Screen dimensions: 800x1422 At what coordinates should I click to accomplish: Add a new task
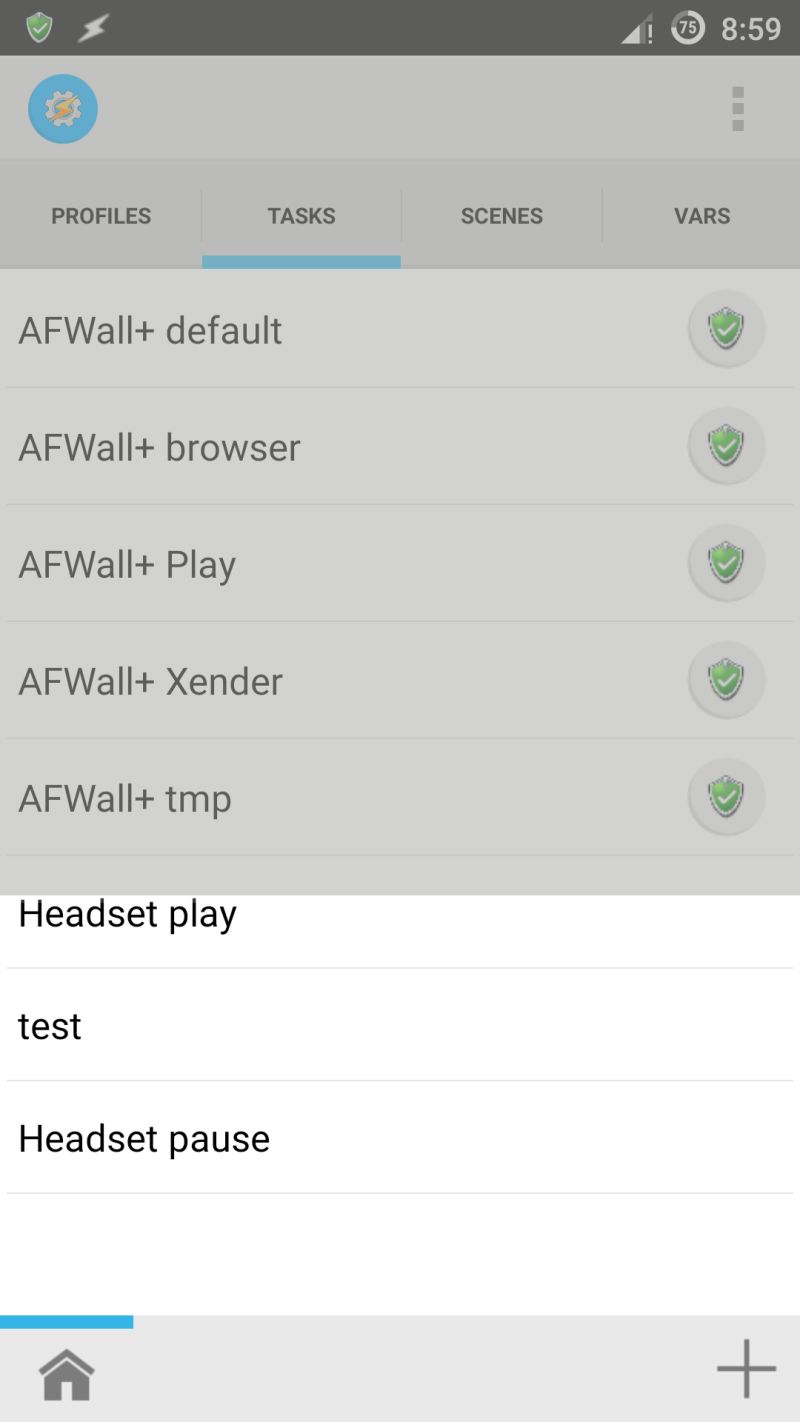point(746,1368)
